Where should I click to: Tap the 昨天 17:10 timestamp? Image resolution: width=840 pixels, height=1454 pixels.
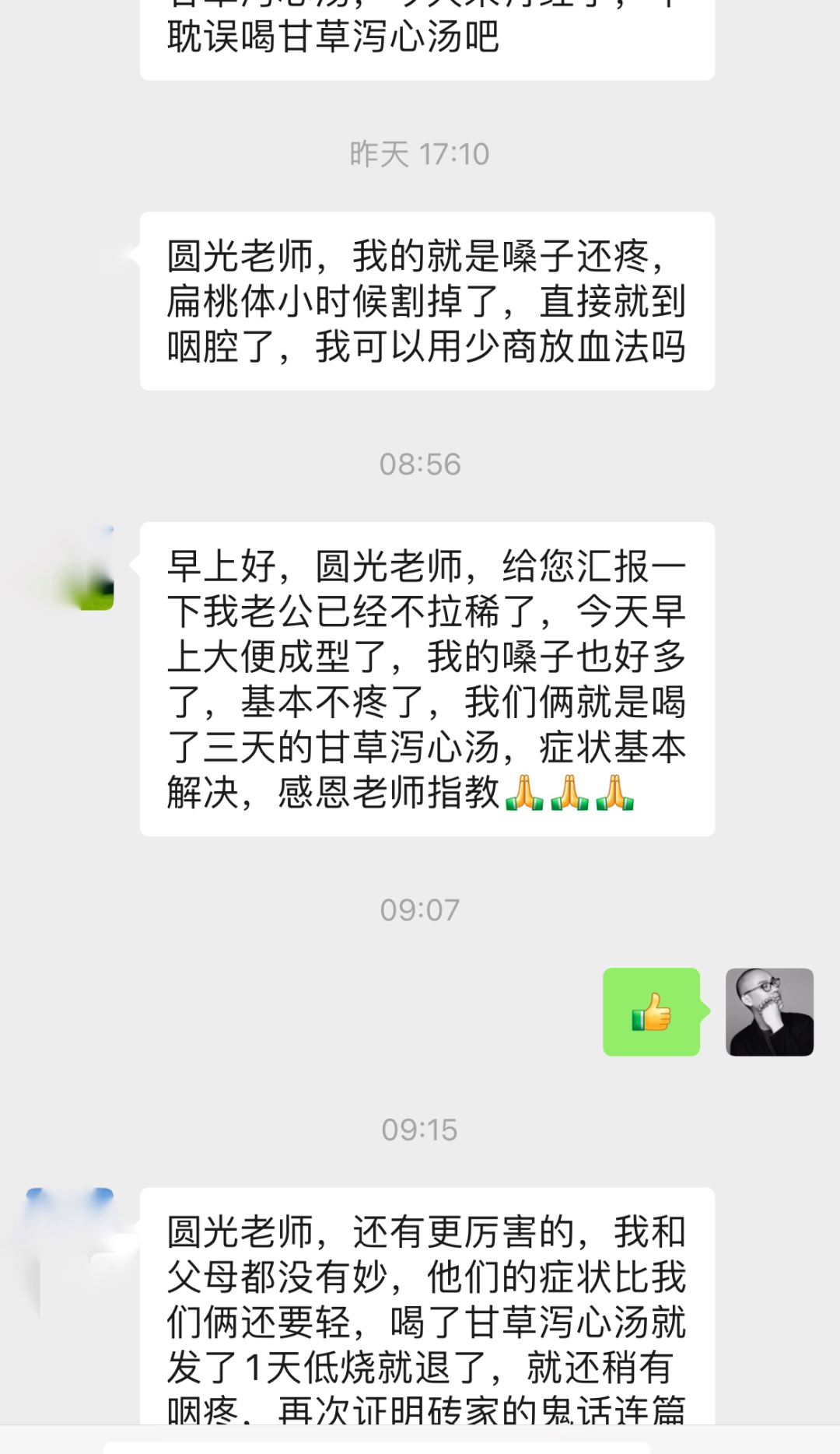[x=420, y=154]
